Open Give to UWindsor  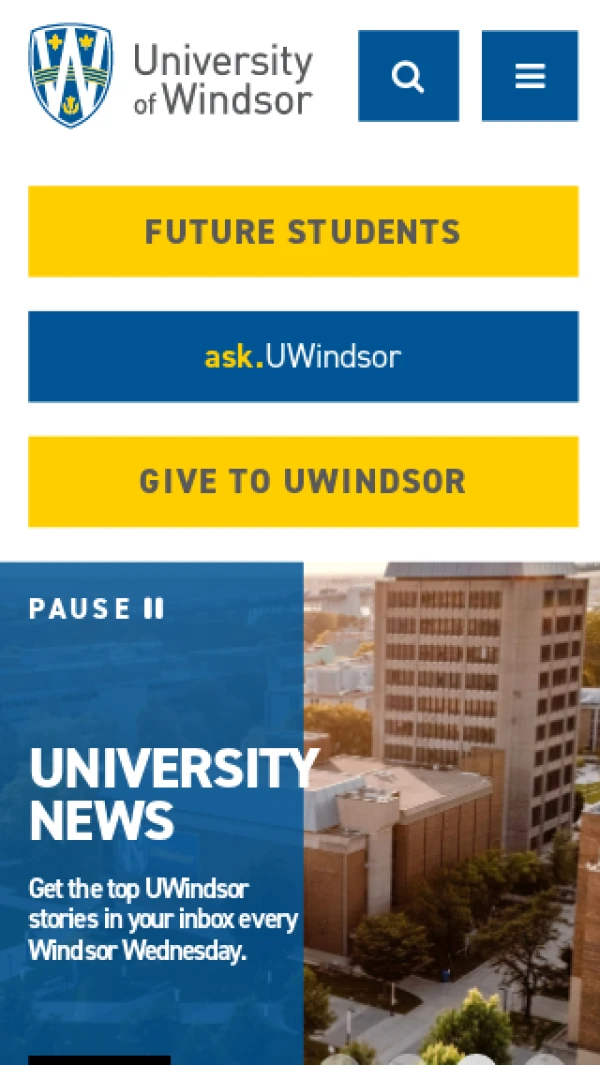click(x=303, y=481)
